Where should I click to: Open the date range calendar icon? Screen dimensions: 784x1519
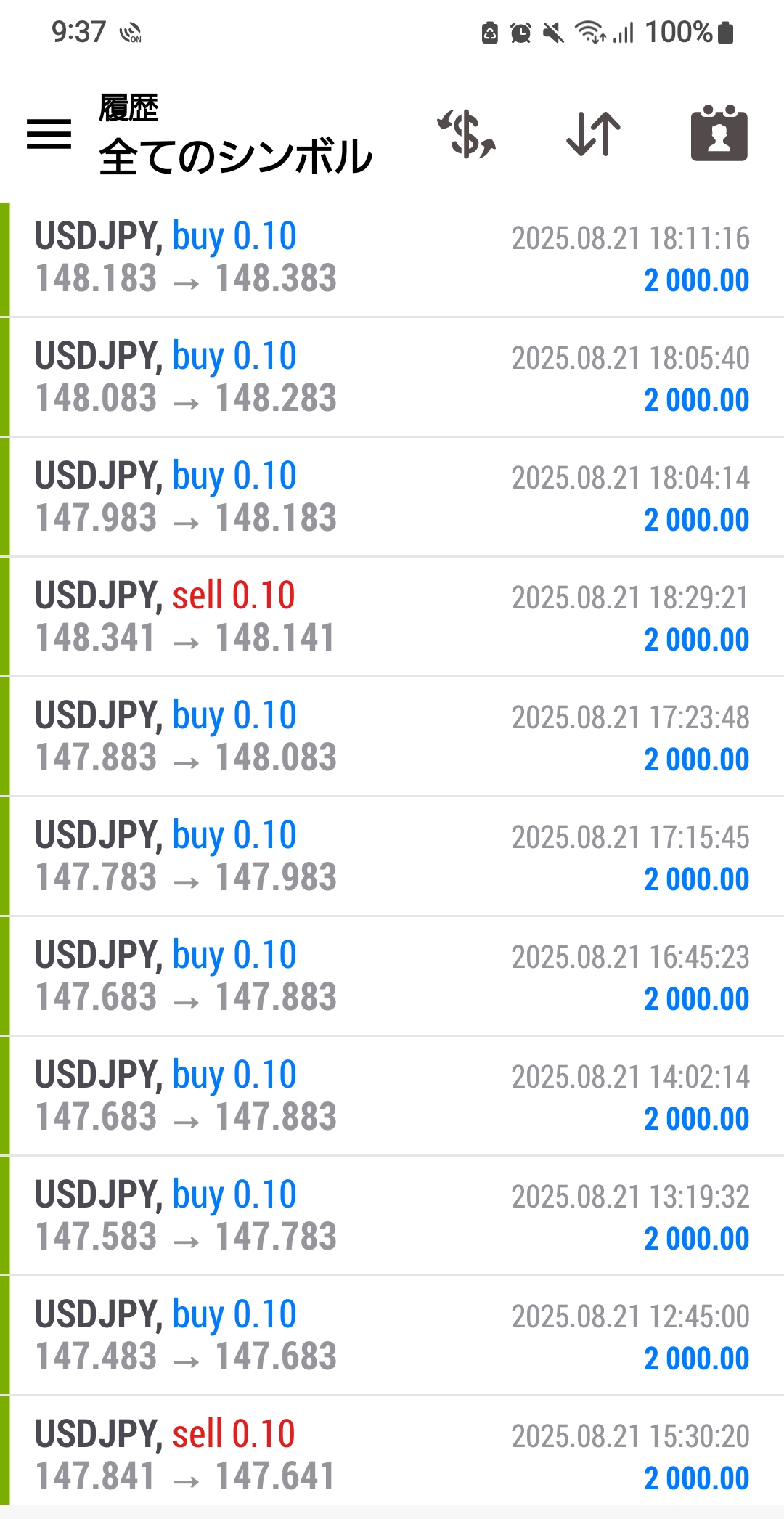[719, 133]
